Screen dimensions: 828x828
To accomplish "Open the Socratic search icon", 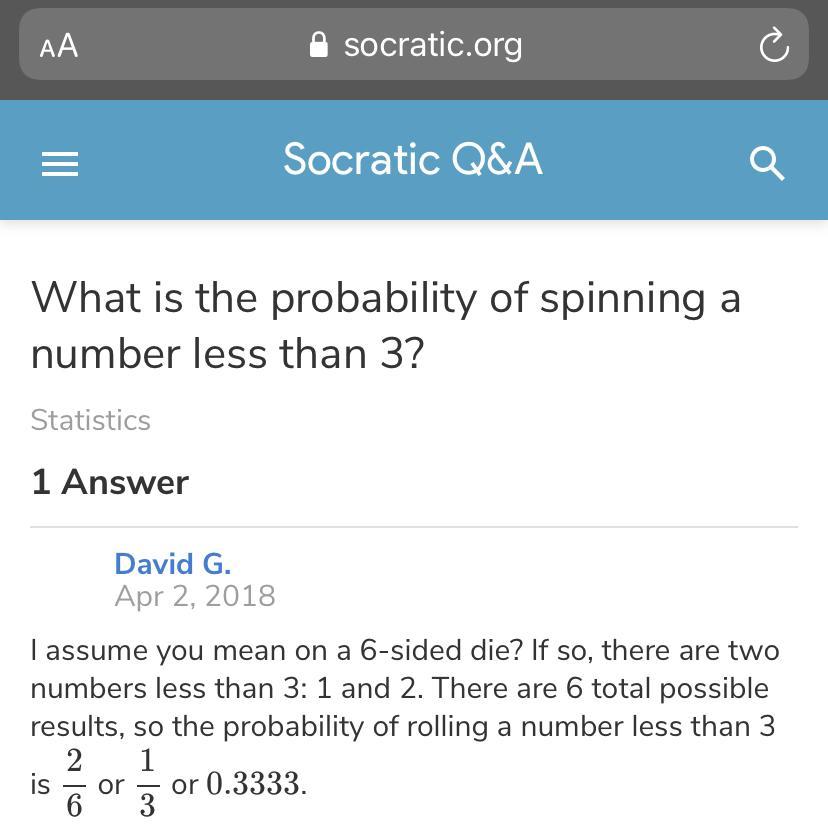I will [767, 162].
